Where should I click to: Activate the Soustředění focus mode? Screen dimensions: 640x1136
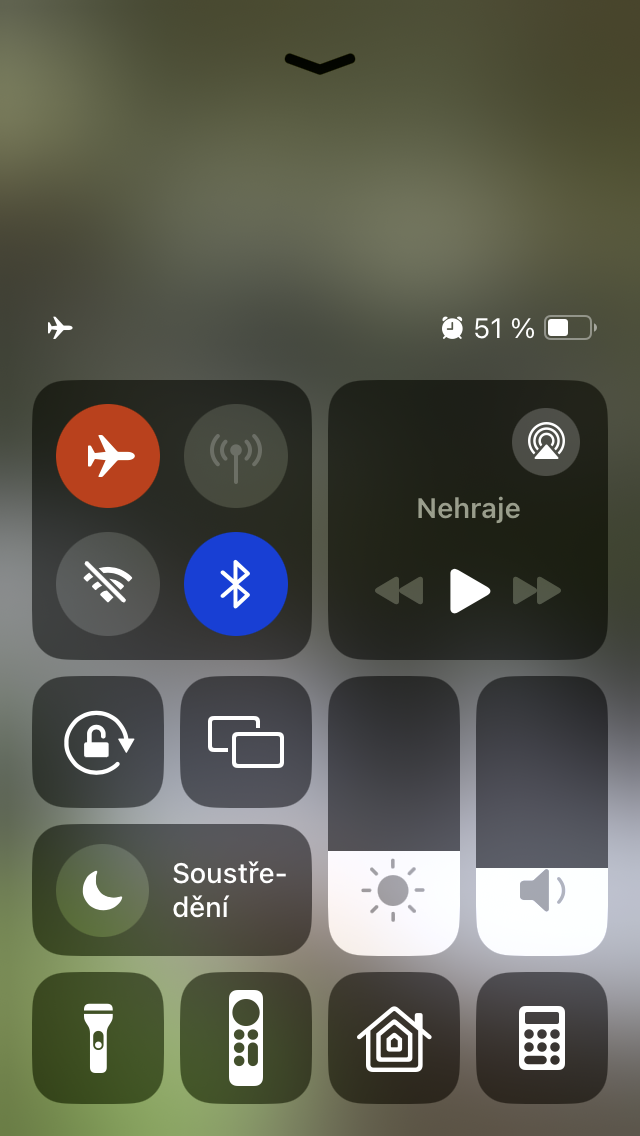[172, 890]
